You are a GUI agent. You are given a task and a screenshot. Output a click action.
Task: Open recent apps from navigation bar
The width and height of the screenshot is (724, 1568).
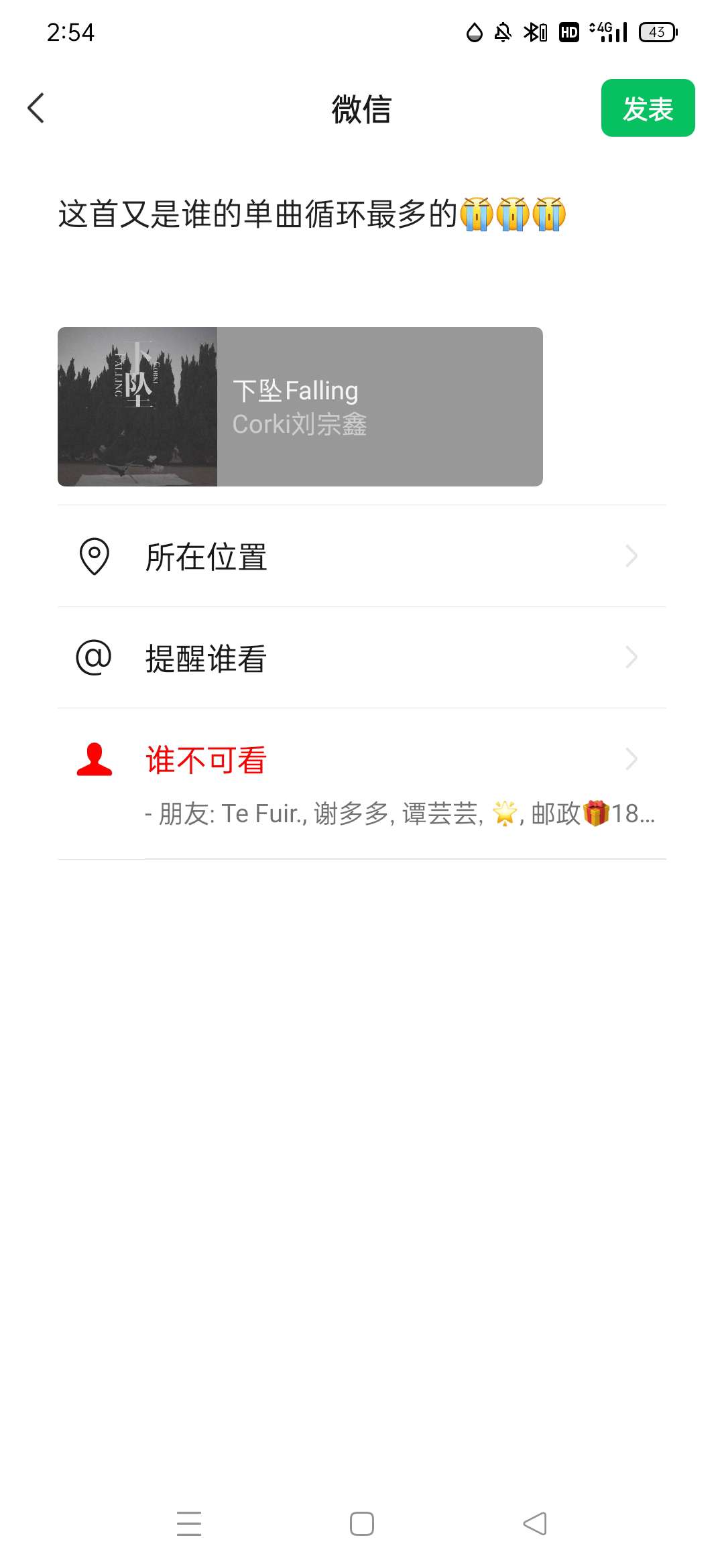[189, 1524]
